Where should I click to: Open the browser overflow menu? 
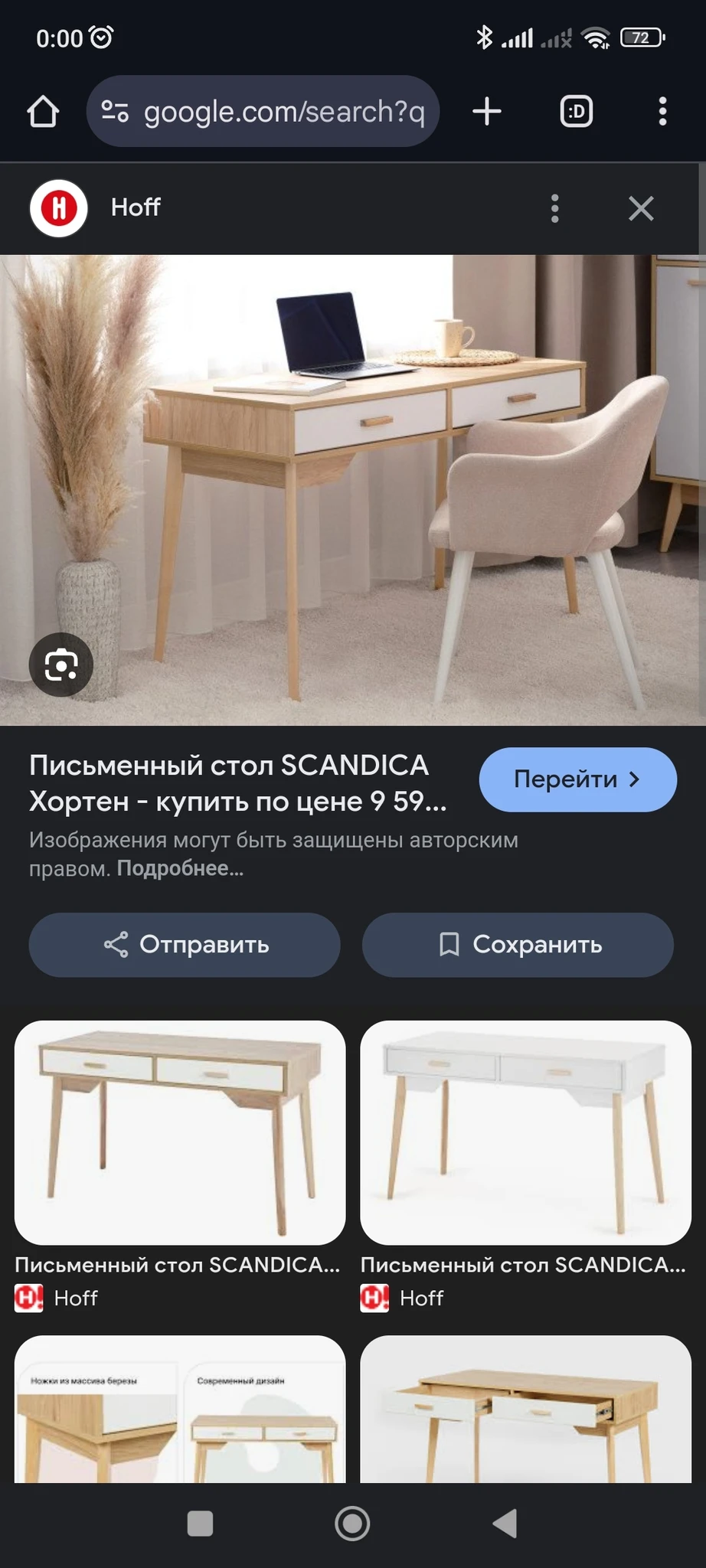pyautogui.click(x=662, y=112)
